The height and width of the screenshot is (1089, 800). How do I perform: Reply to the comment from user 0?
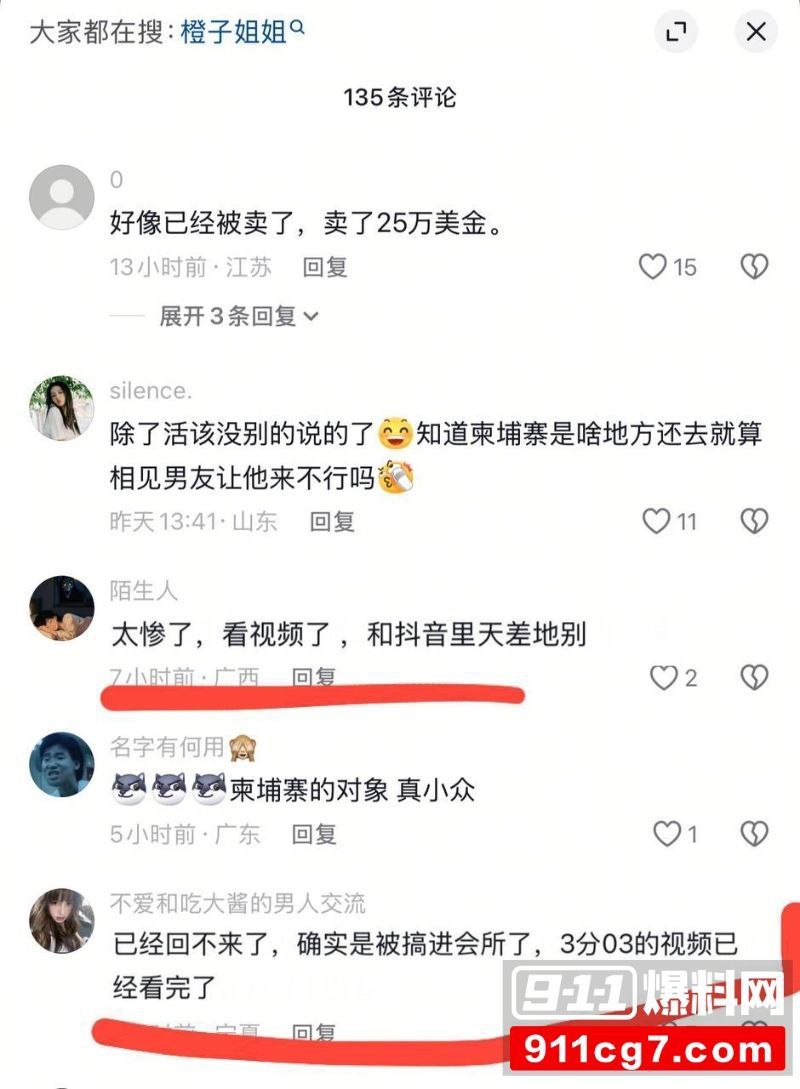click(325, 267)
